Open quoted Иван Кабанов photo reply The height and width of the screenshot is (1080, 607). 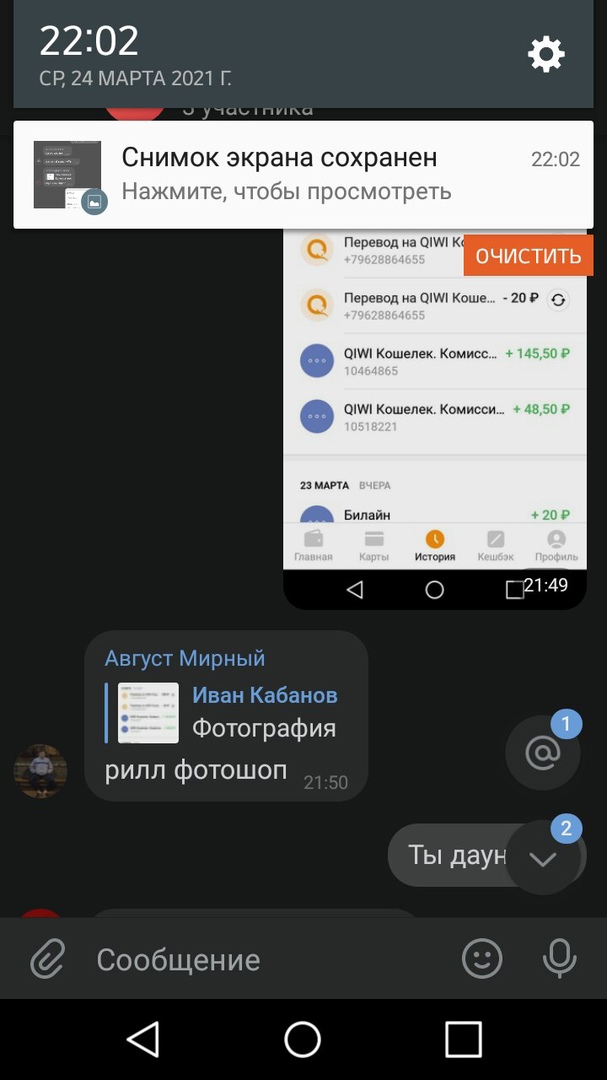point(228,713)
